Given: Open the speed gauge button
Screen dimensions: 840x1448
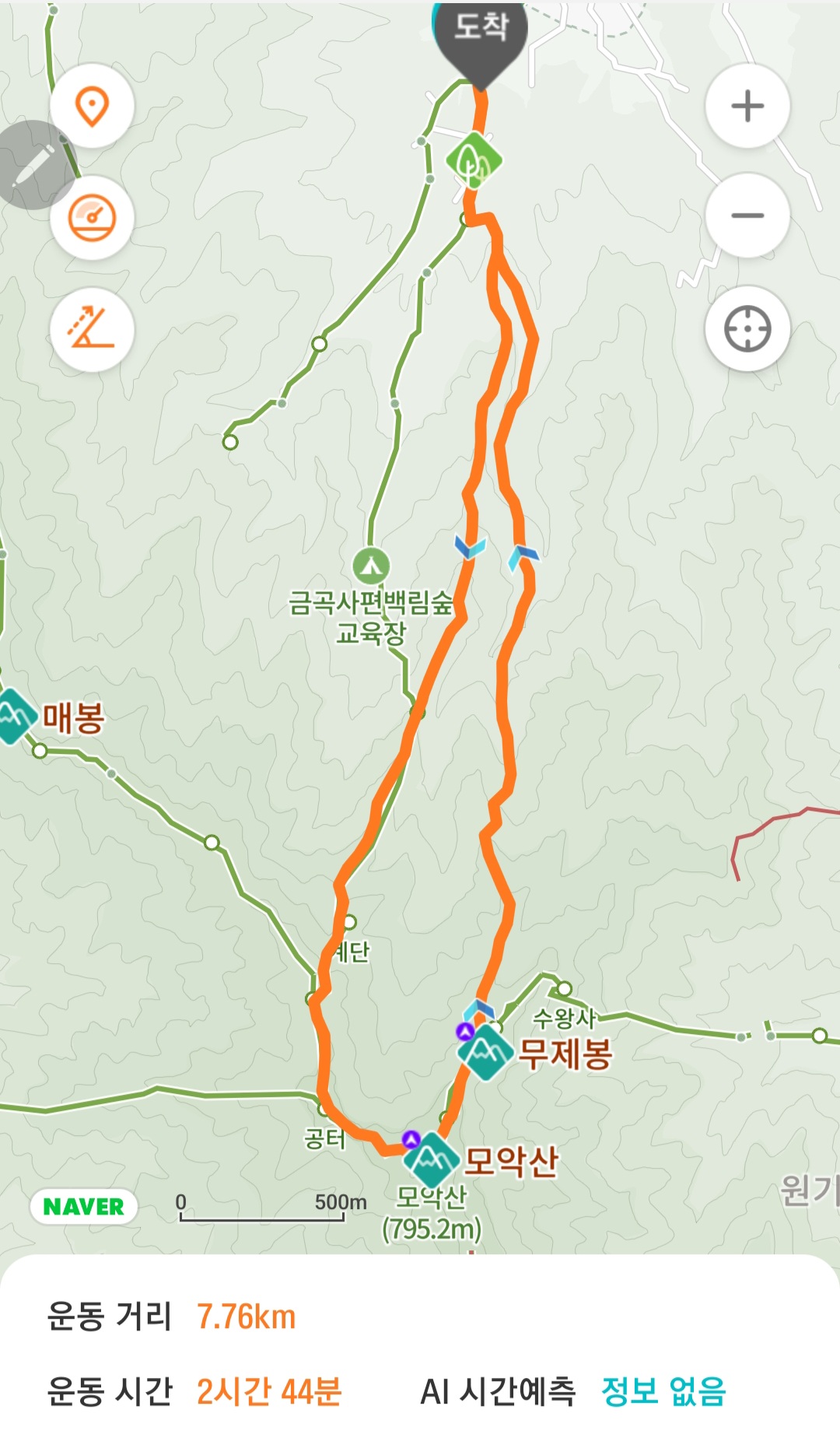Looking at the screenshot, I should coord(93,218).
